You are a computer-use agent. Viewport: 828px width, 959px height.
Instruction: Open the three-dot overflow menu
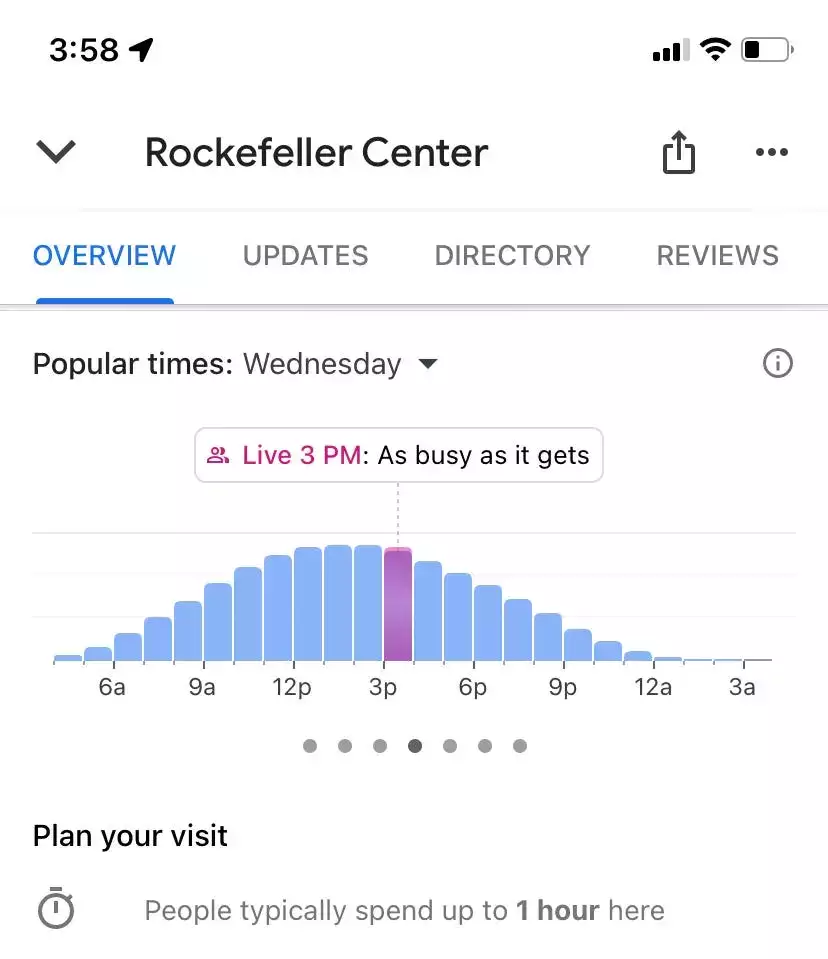771,153
